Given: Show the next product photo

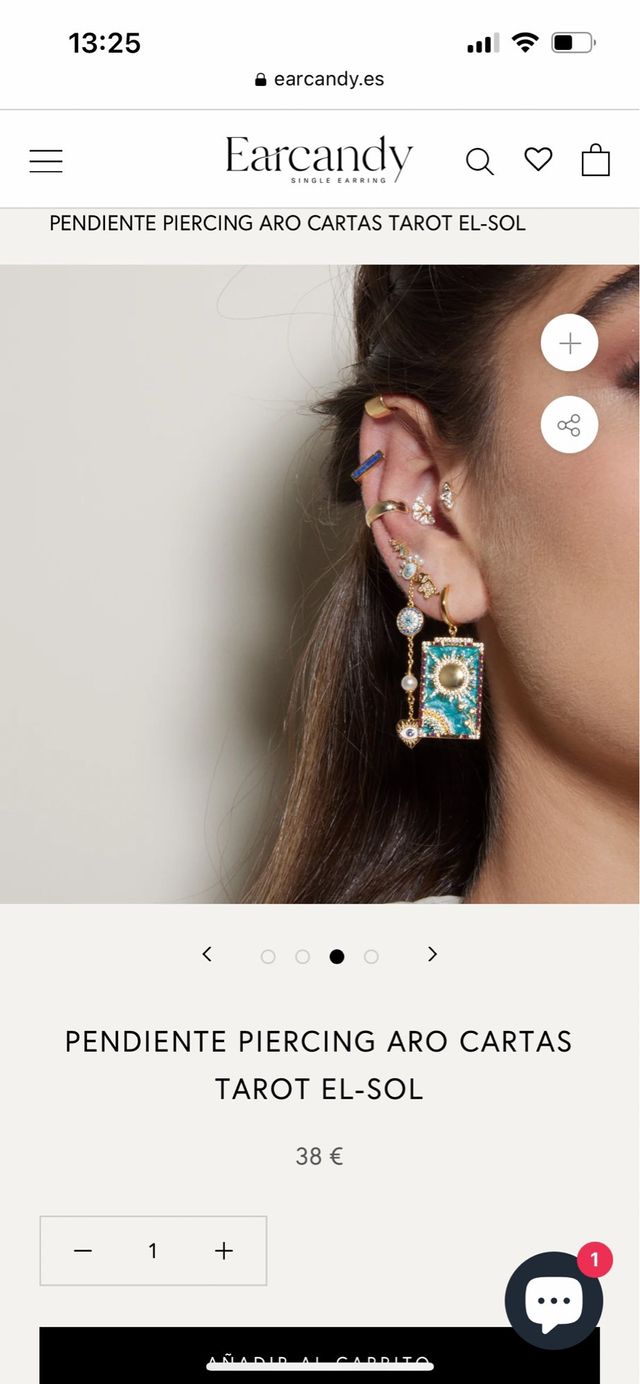Looking at the screenshot, I should pos(432,954).
